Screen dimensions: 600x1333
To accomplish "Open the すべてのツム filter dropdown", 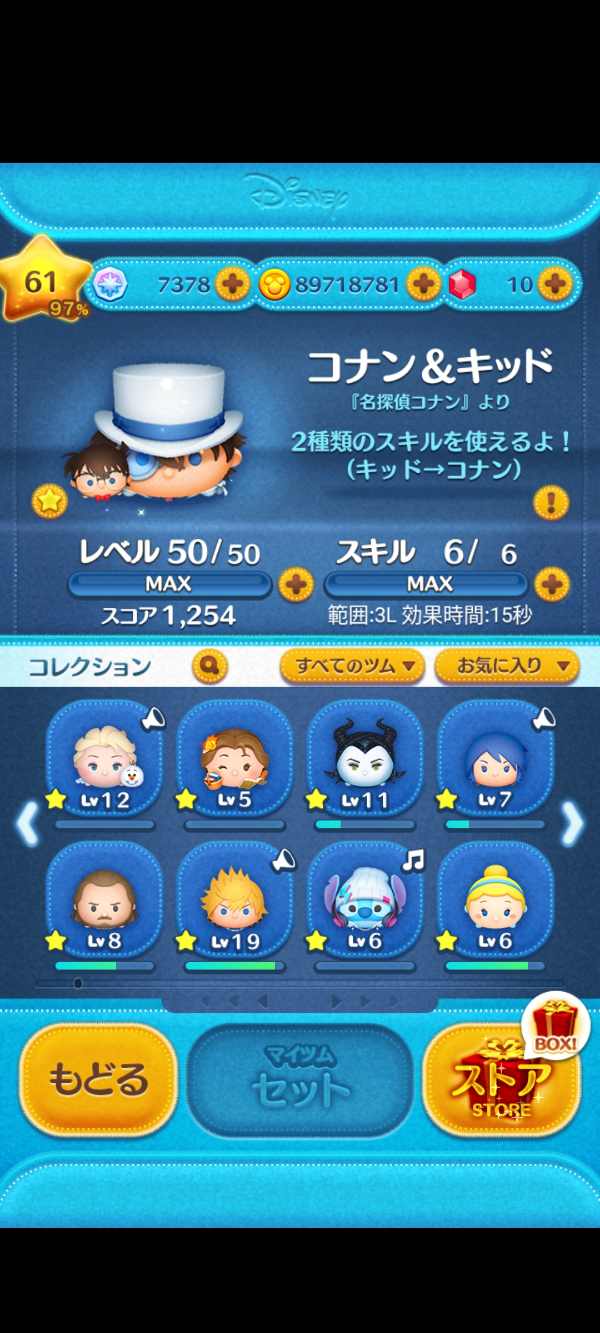I will point(352,664).
